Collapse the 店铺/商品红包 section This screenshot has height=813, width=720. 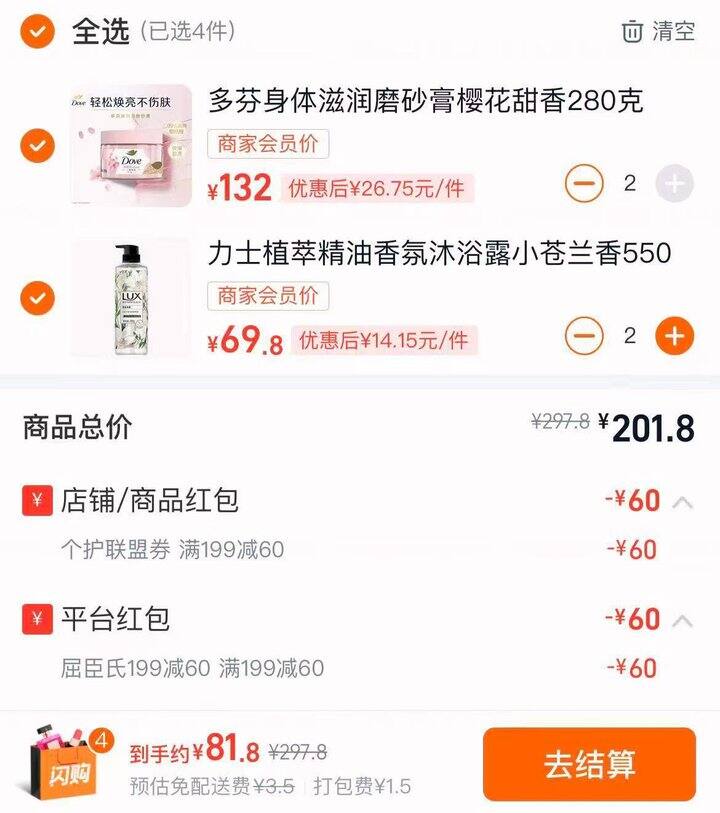click(682, 501)
